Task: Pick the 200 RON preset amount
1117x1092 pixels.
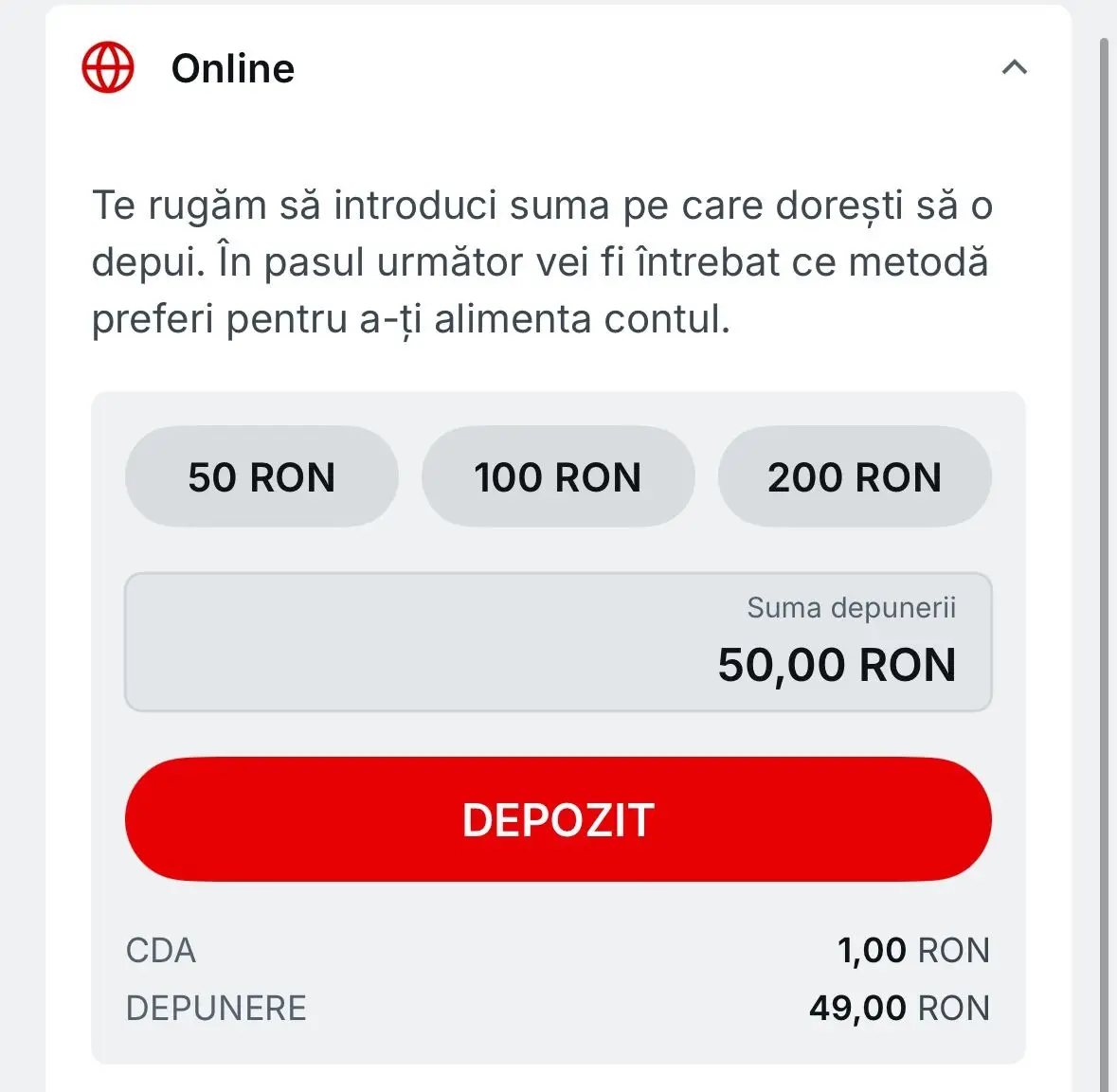Action: (855, 476)
